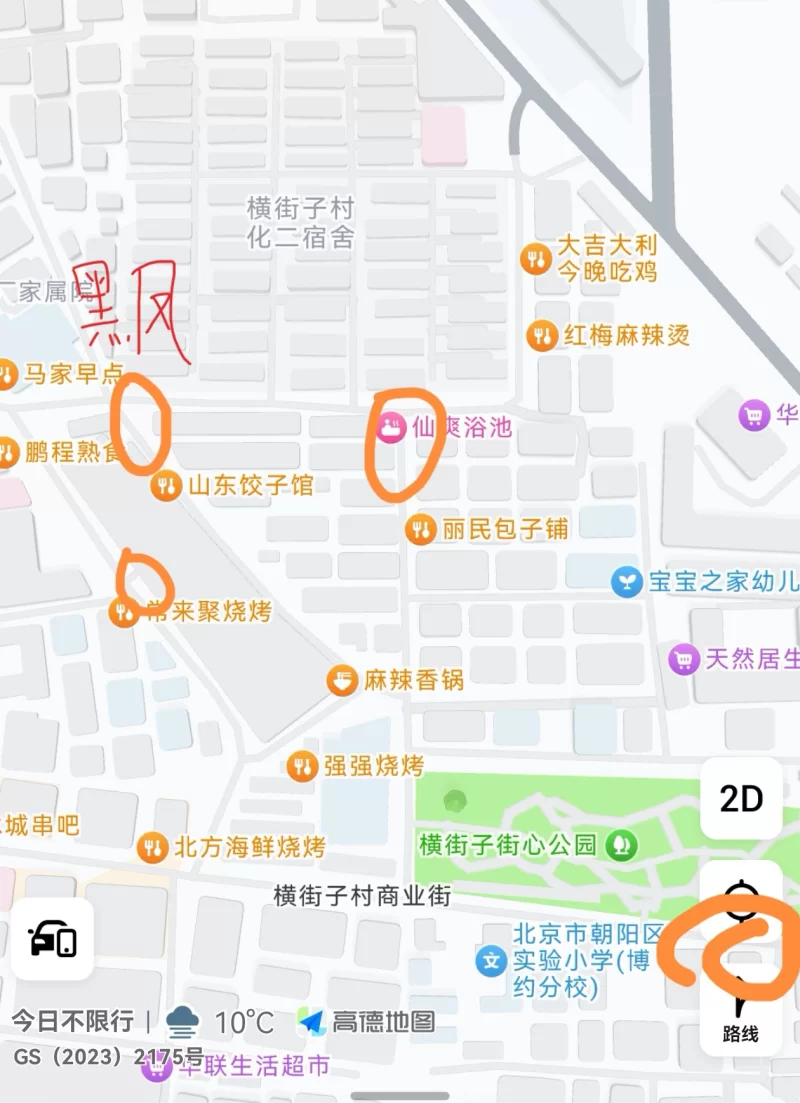The width and height of the screenshot is (800, 1103).
Task: Open the car restriction icon above 今日不限行
Action: [x=54, y=938]
